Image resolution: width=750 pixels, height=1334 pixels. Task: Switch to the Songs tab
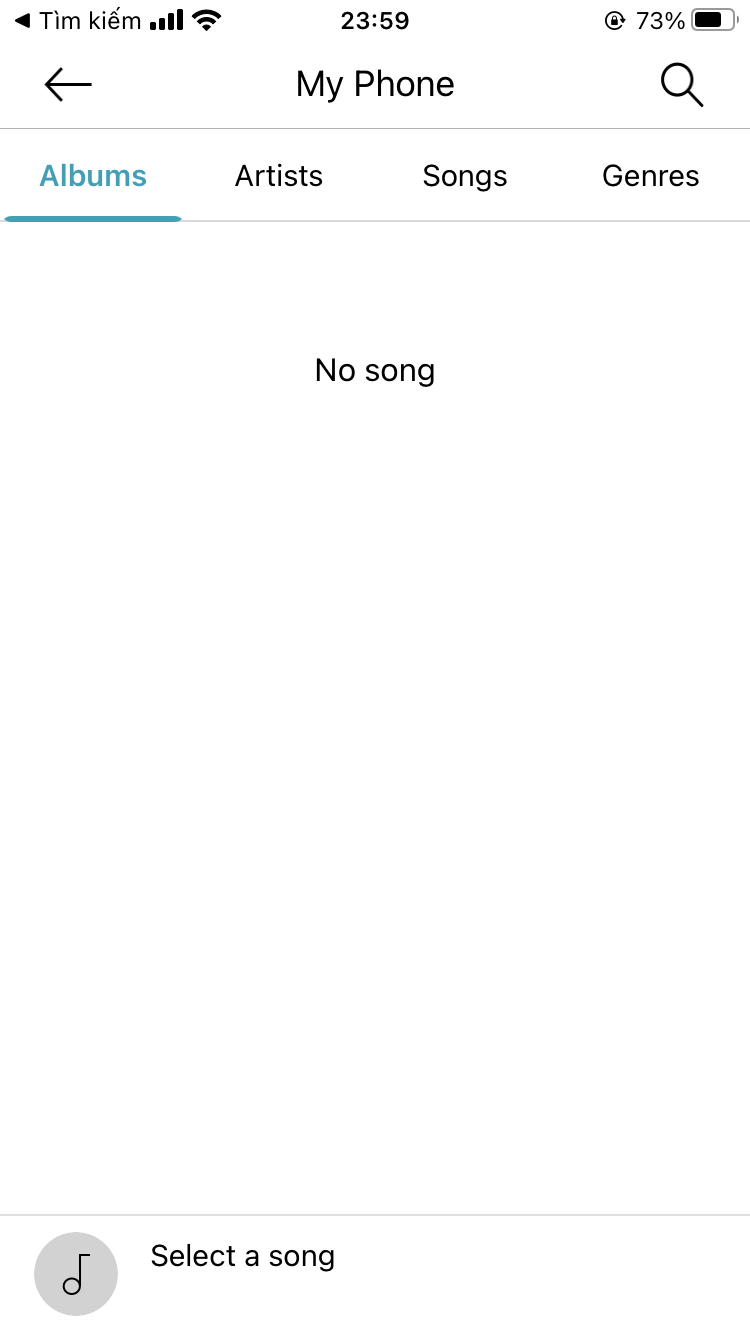click(x=465, y=176)
